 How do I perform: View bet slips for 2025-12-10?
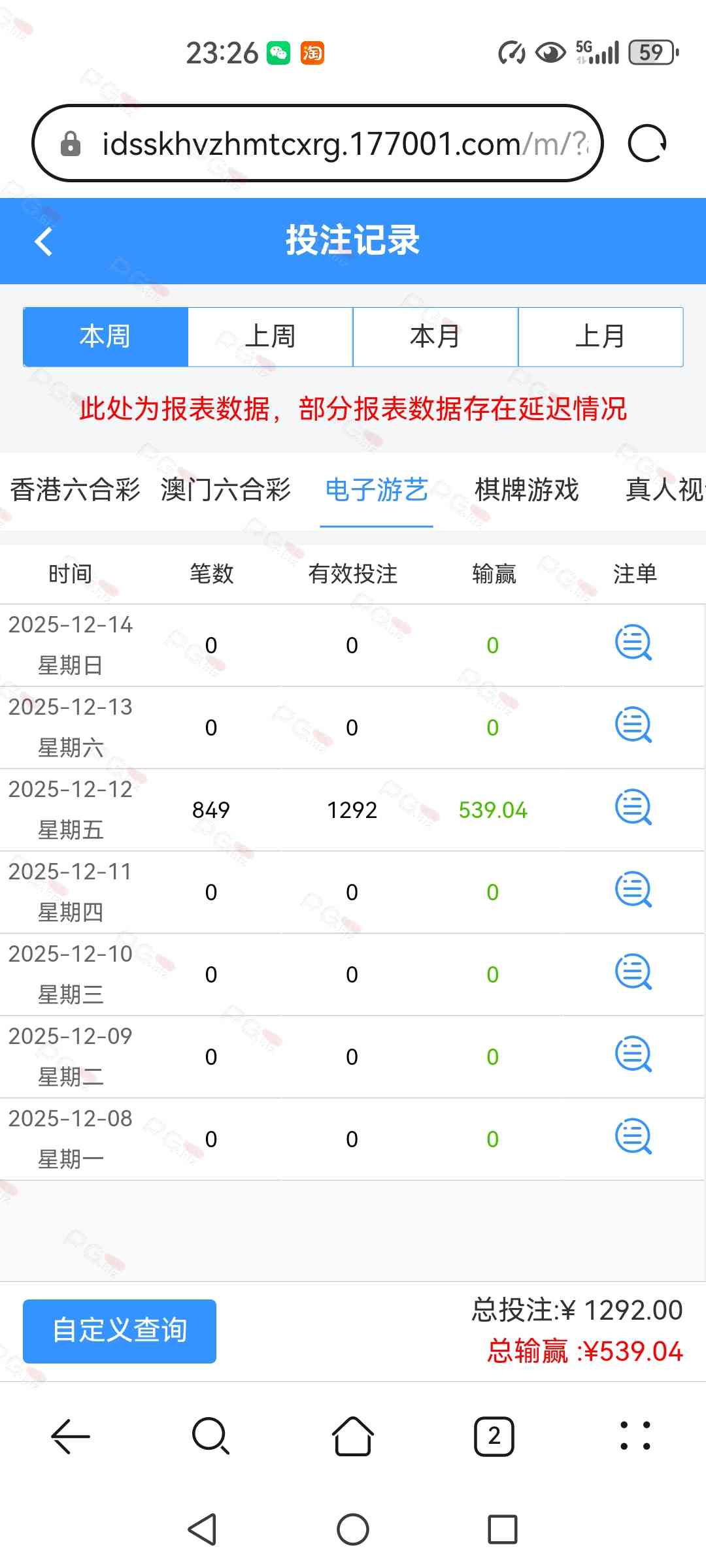tap(633, 972)
